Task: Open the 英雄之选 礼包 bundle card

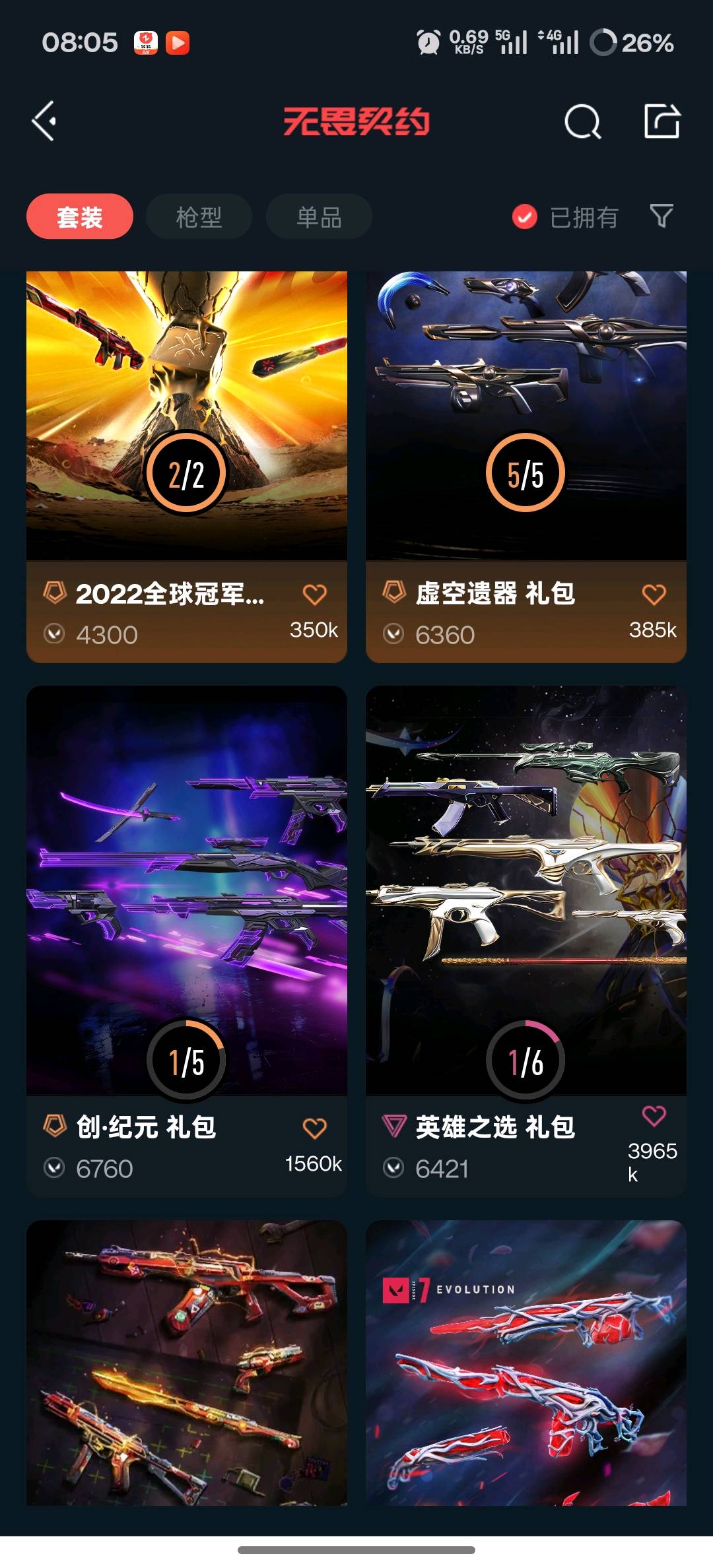Action: (x=526, y=891)
